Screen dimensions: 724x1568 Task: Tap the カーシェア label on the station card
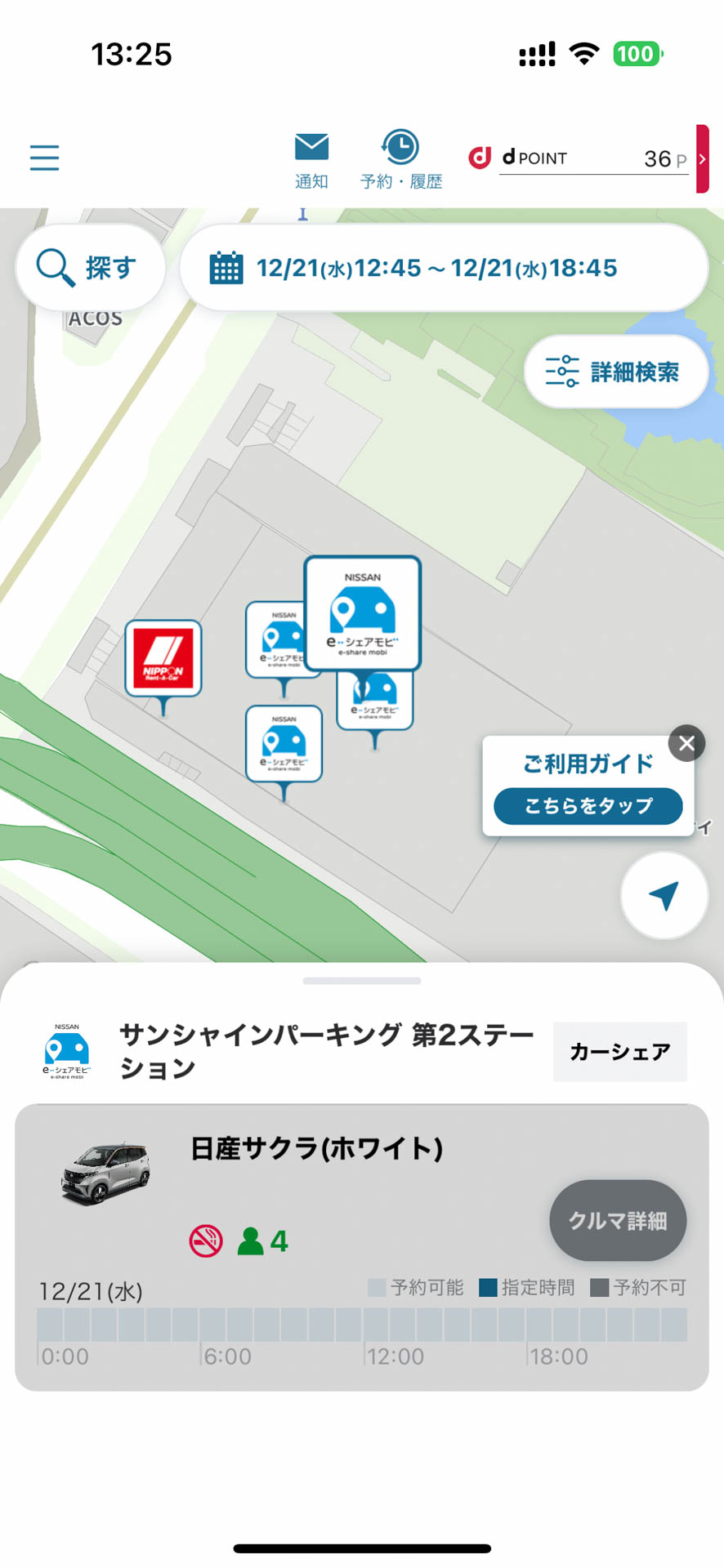click(620, 1053)
